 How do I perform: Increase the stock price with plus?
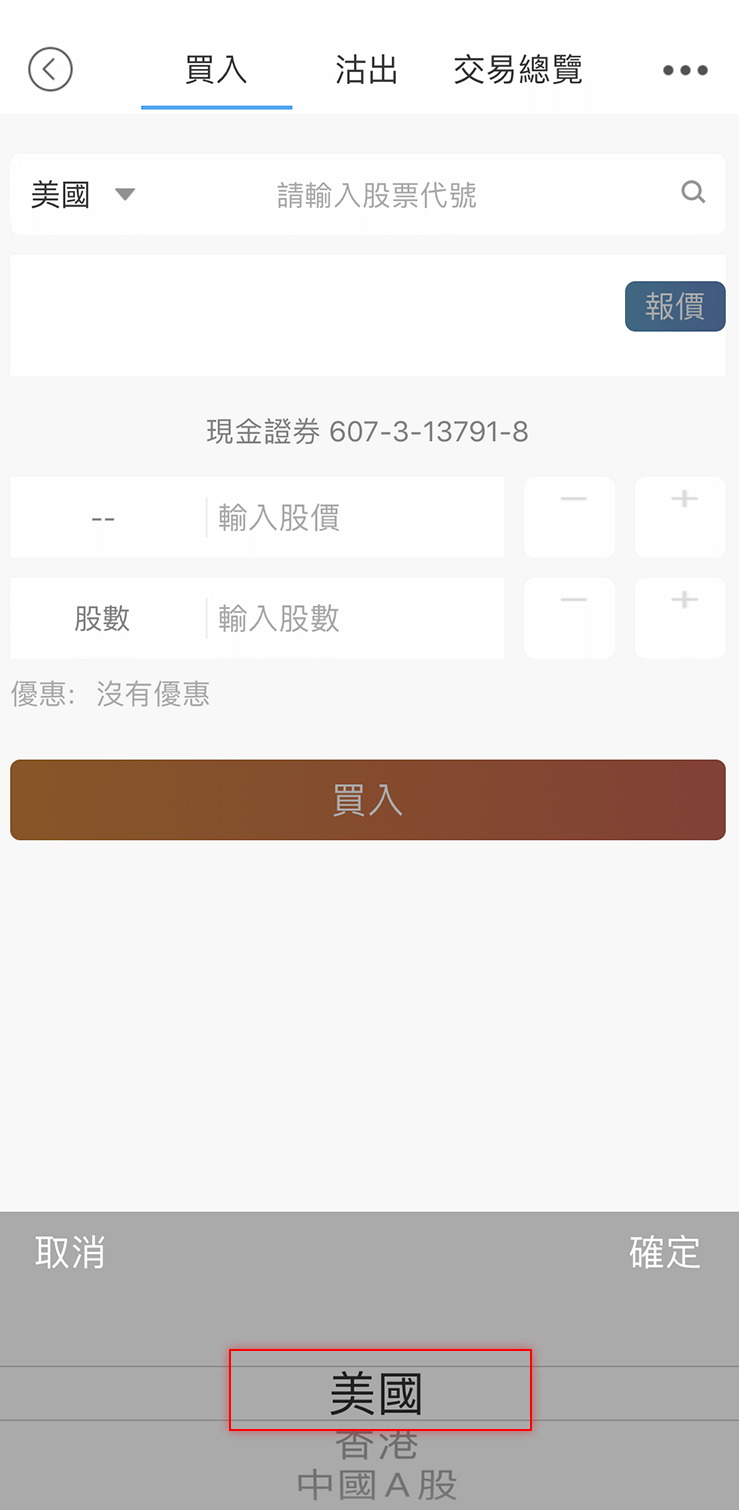tap(681, 517)
